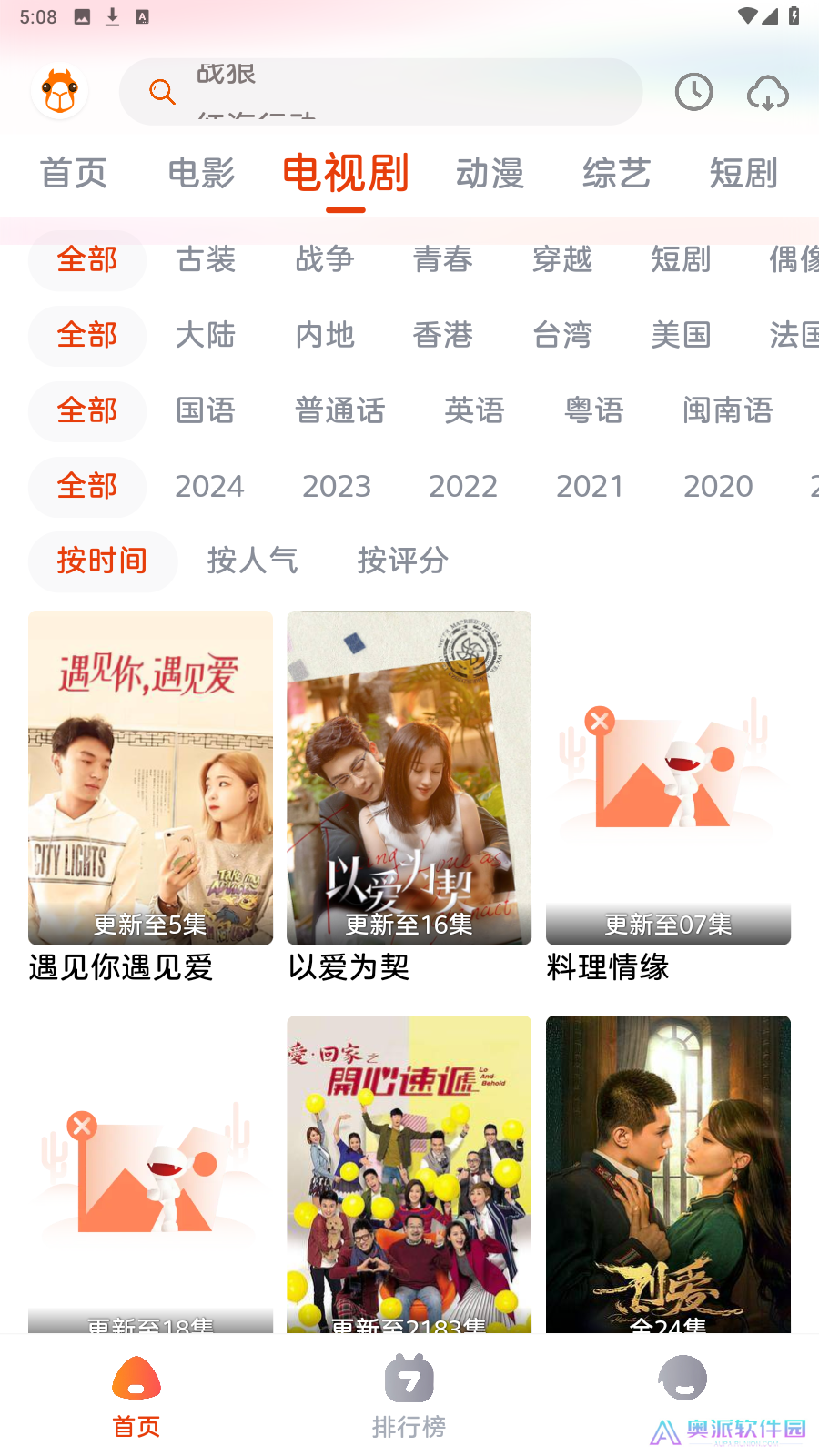The height and width of the screenshot is (1456, 819).
Task: Tap the error X icon on the broken poster
Action: click(83, 1125)
